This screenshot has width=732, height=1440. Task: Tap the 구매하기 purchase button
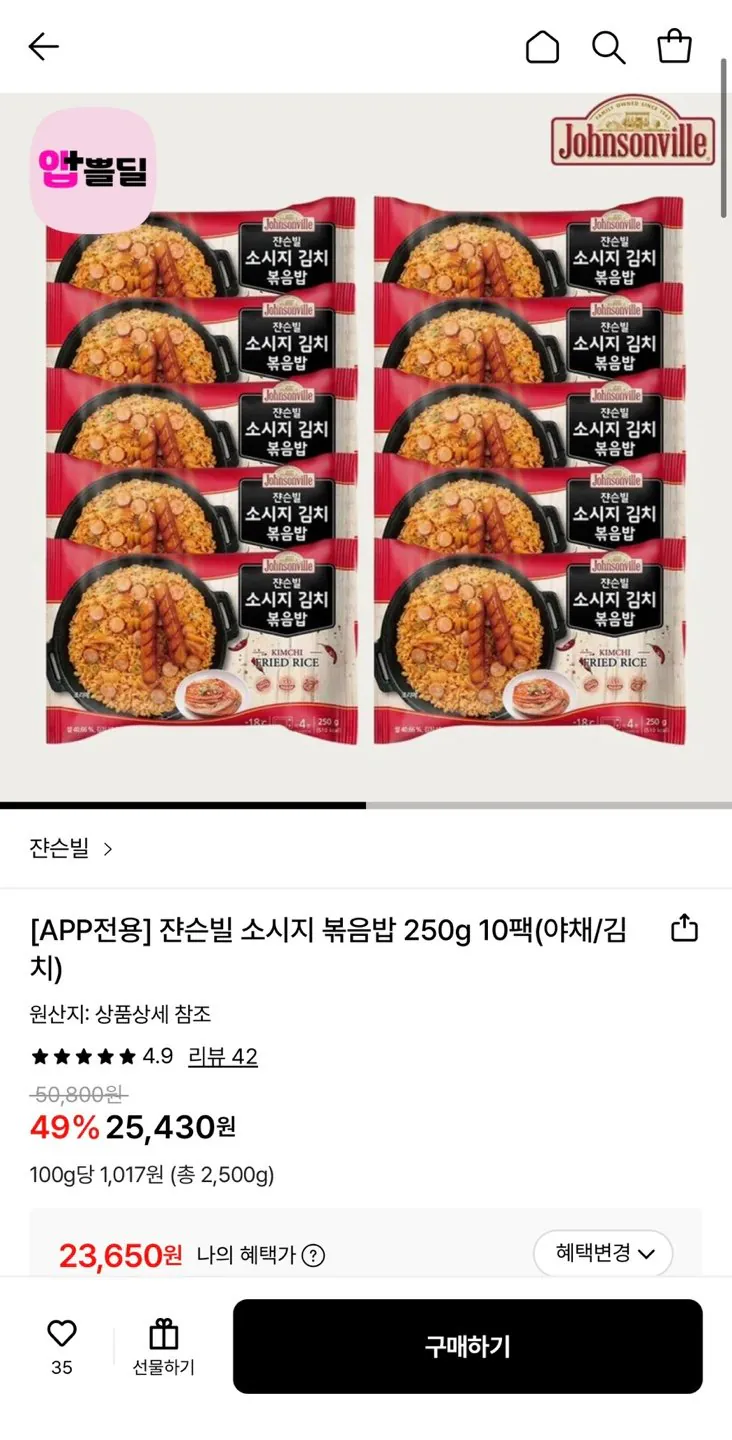tap(467, 1347)
